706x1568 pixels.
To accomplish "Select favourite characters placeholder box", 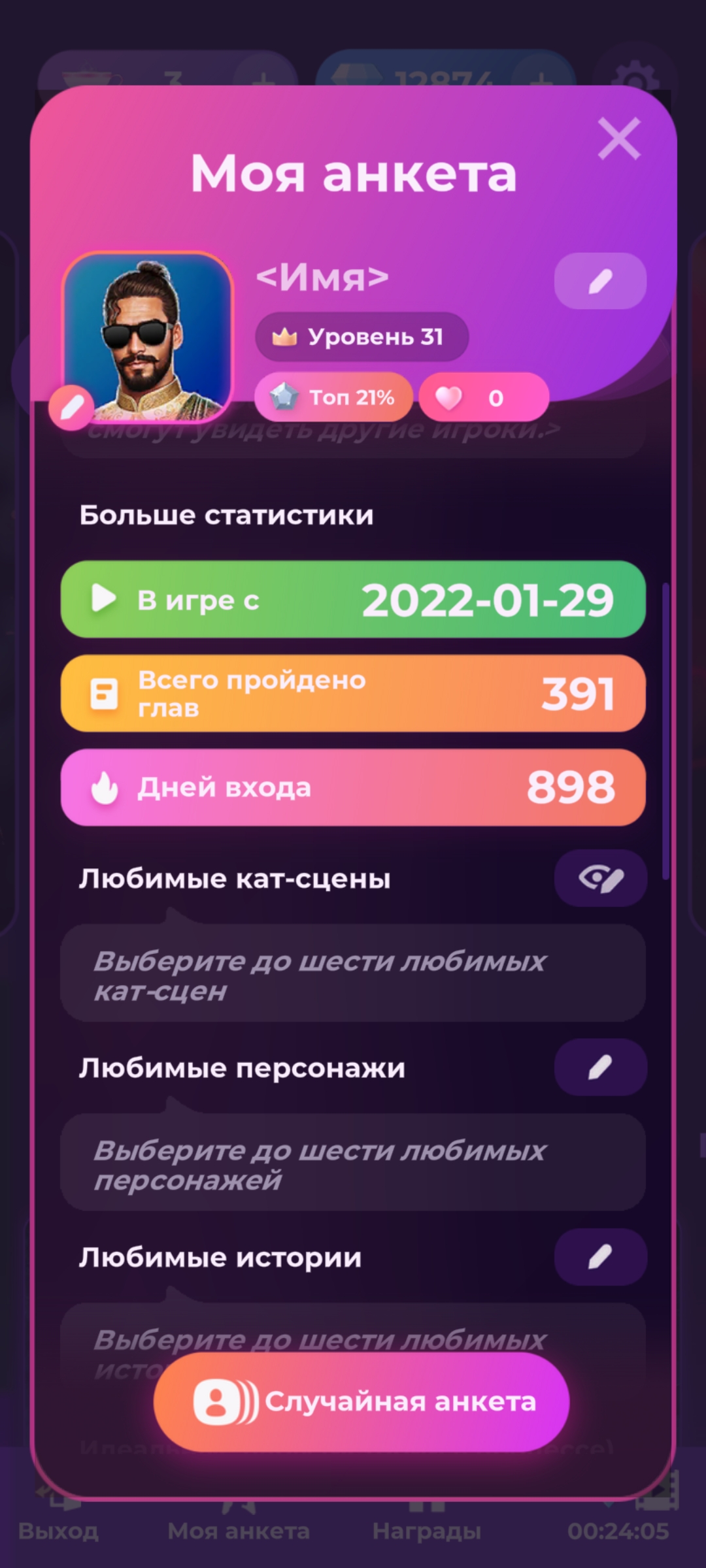I will click(353, 1163).
